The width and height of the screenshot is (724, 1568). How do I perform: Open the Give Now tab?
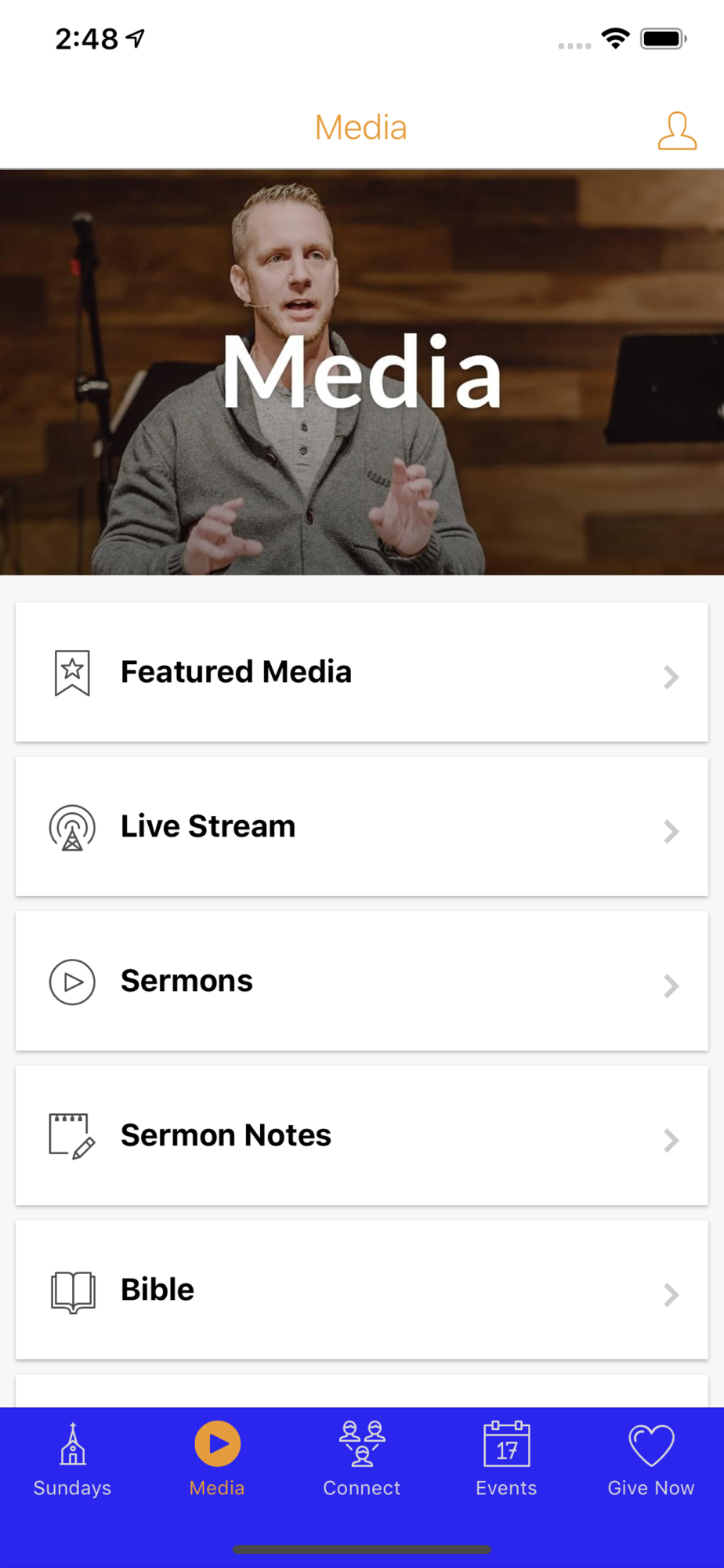651,1460
